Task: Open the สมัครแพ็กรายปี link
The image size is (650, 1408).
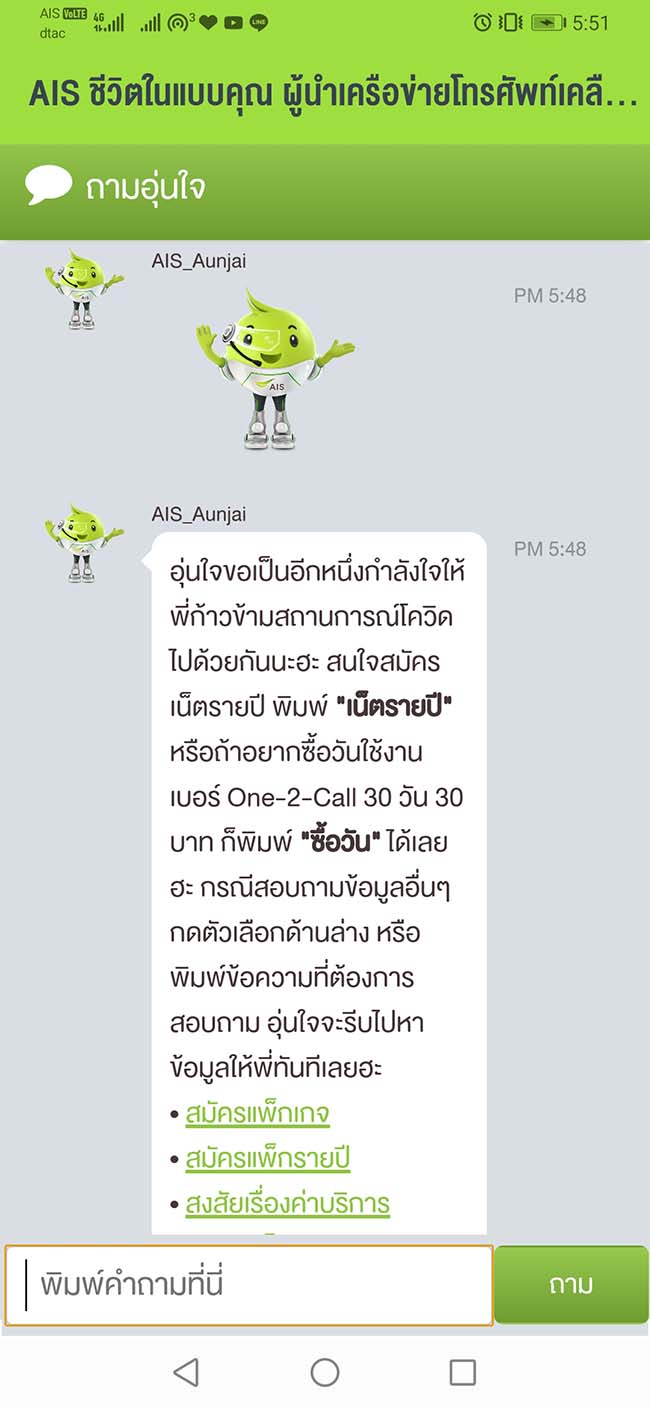Action: coord(267,1158)
